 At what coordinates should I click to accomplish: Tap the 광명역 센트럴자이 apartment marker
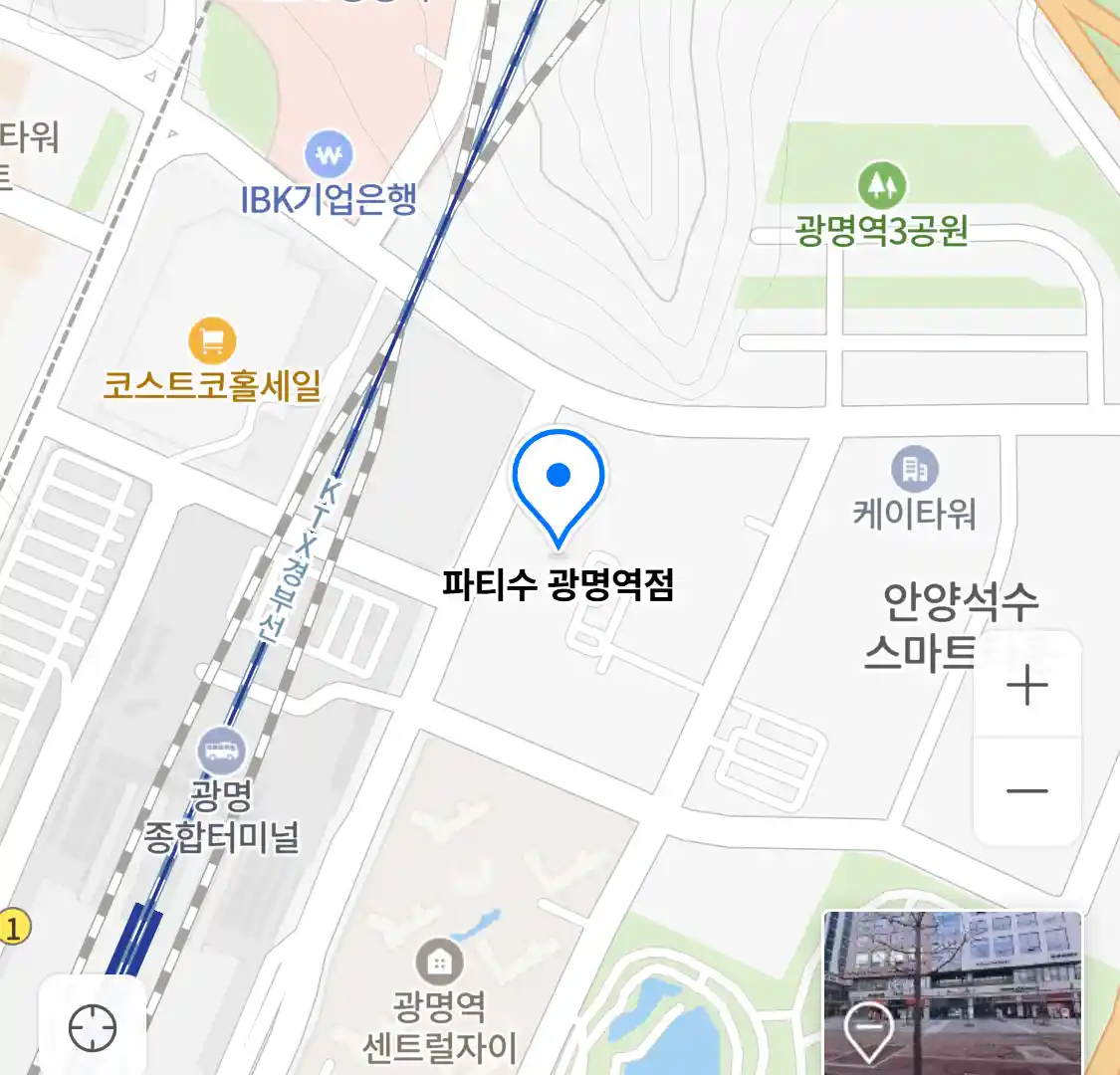[x=438, y=962]
